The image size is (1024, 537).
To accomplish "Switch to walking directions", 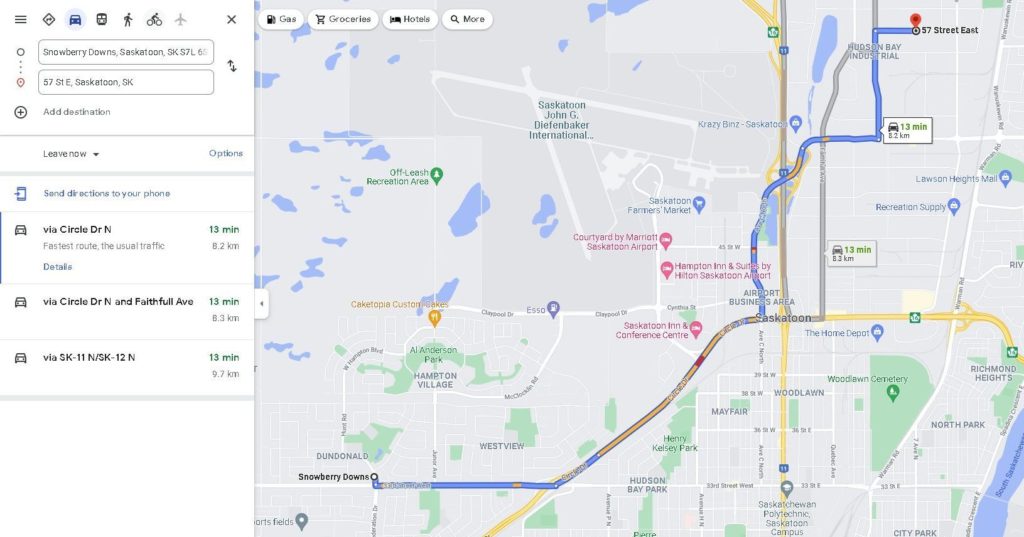I will (x=128, y=19).
